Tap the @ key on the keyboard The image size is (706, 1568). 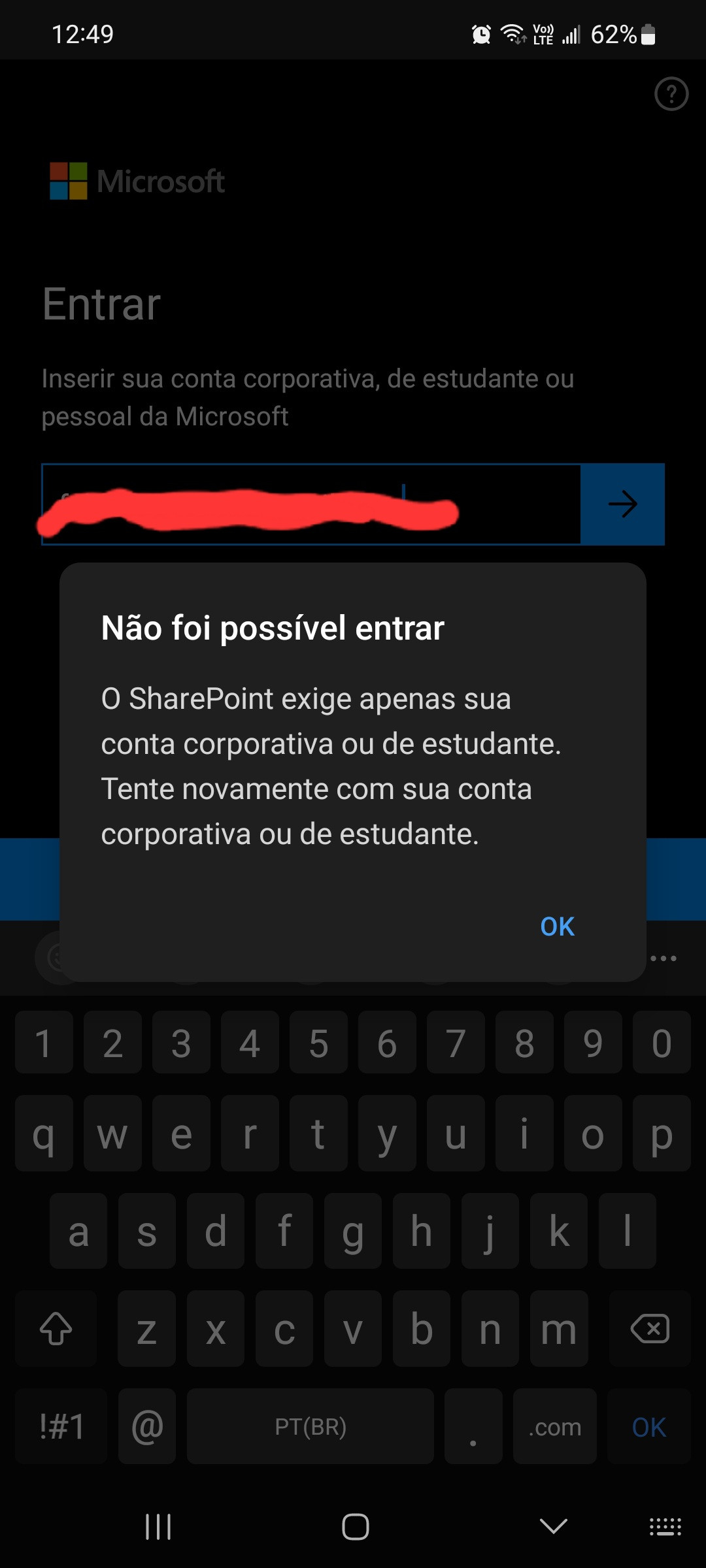click(147, 1426)
